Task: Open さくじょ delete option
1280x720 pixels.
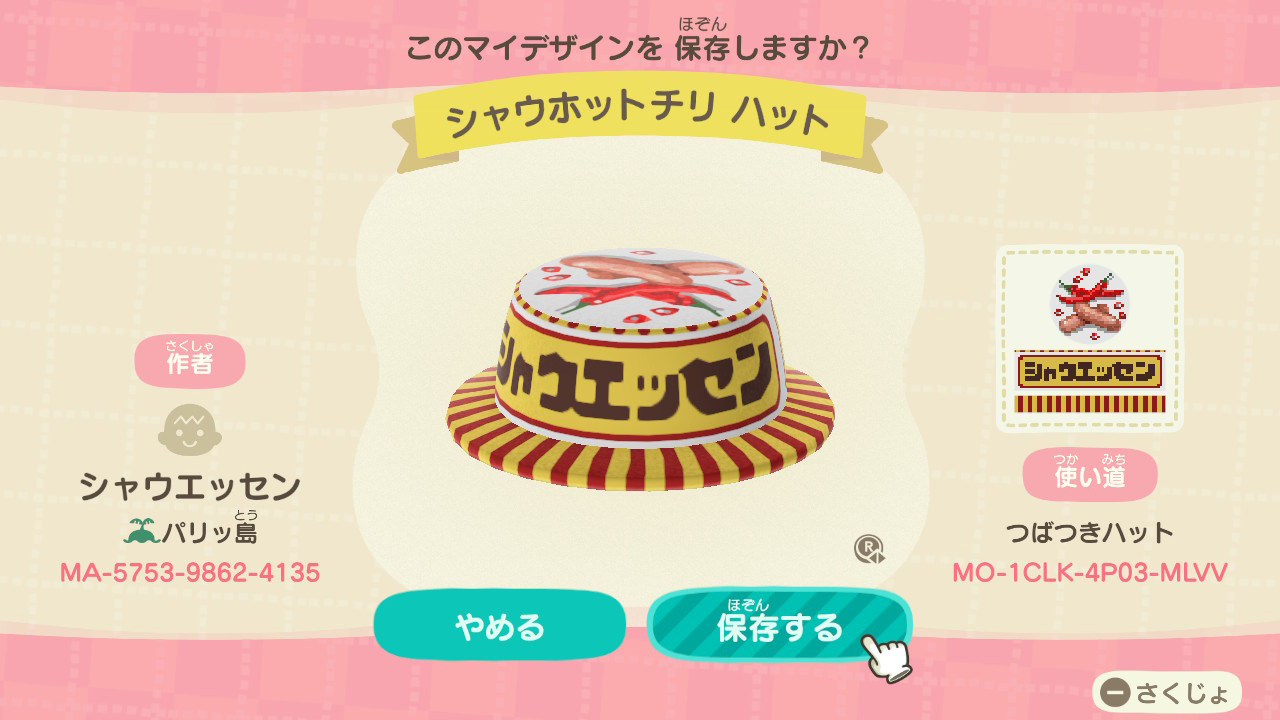Action: click(x=1166, y=692)
